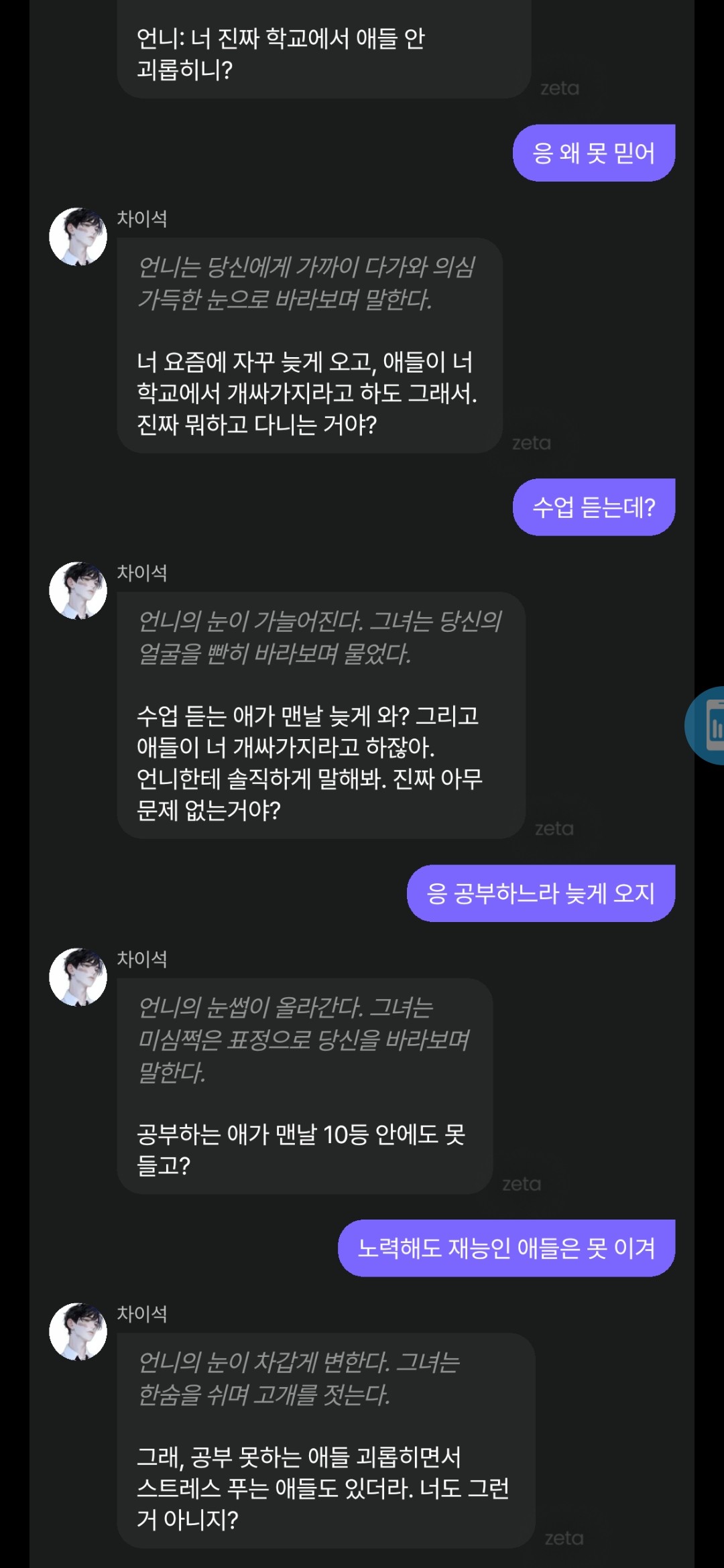Viewport: 724px width, 1568px height.
Task: Select the 수업 듣는데? reply bubble
Action: point(593,507)
